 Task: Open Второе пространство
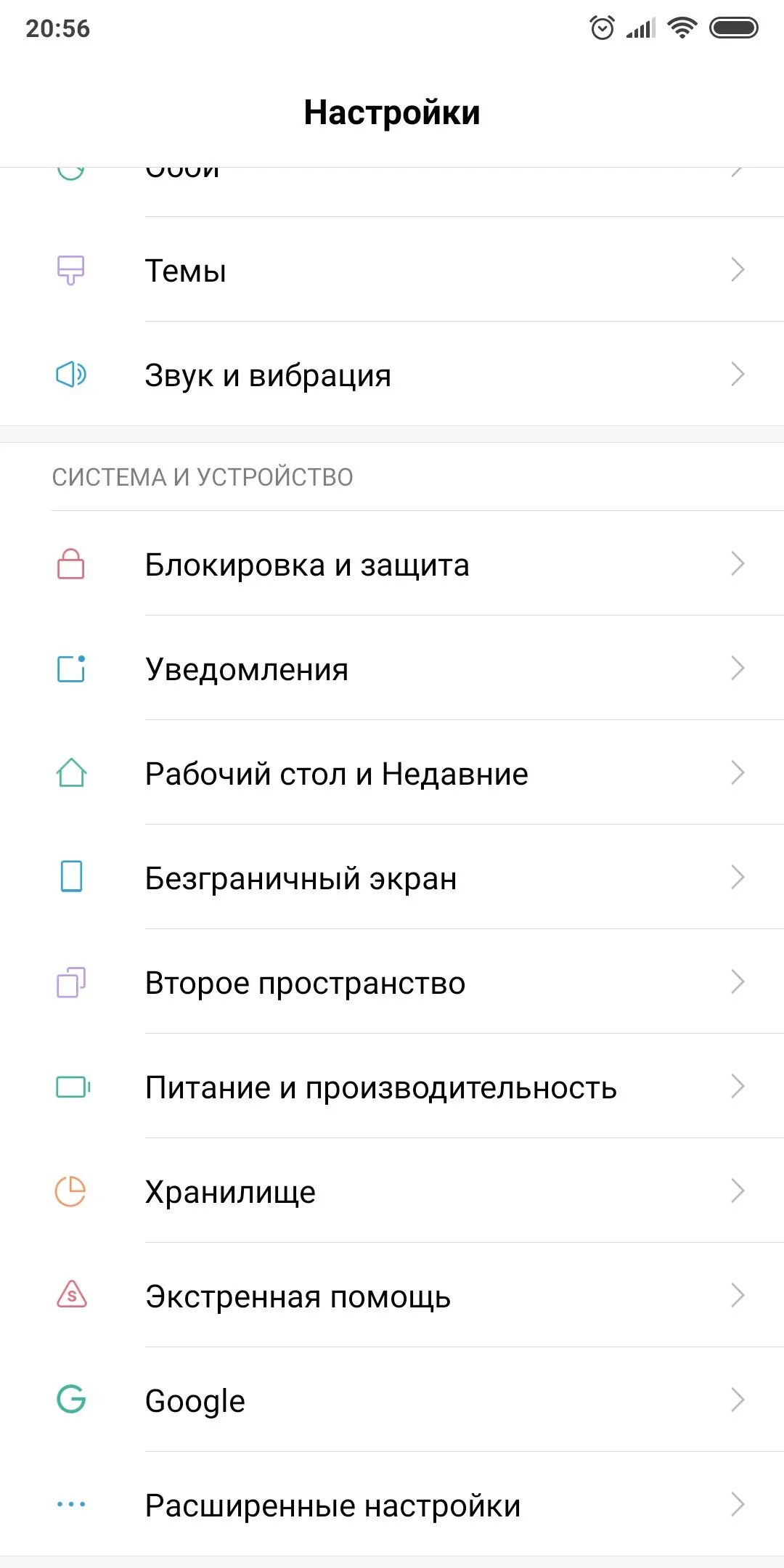392,982
